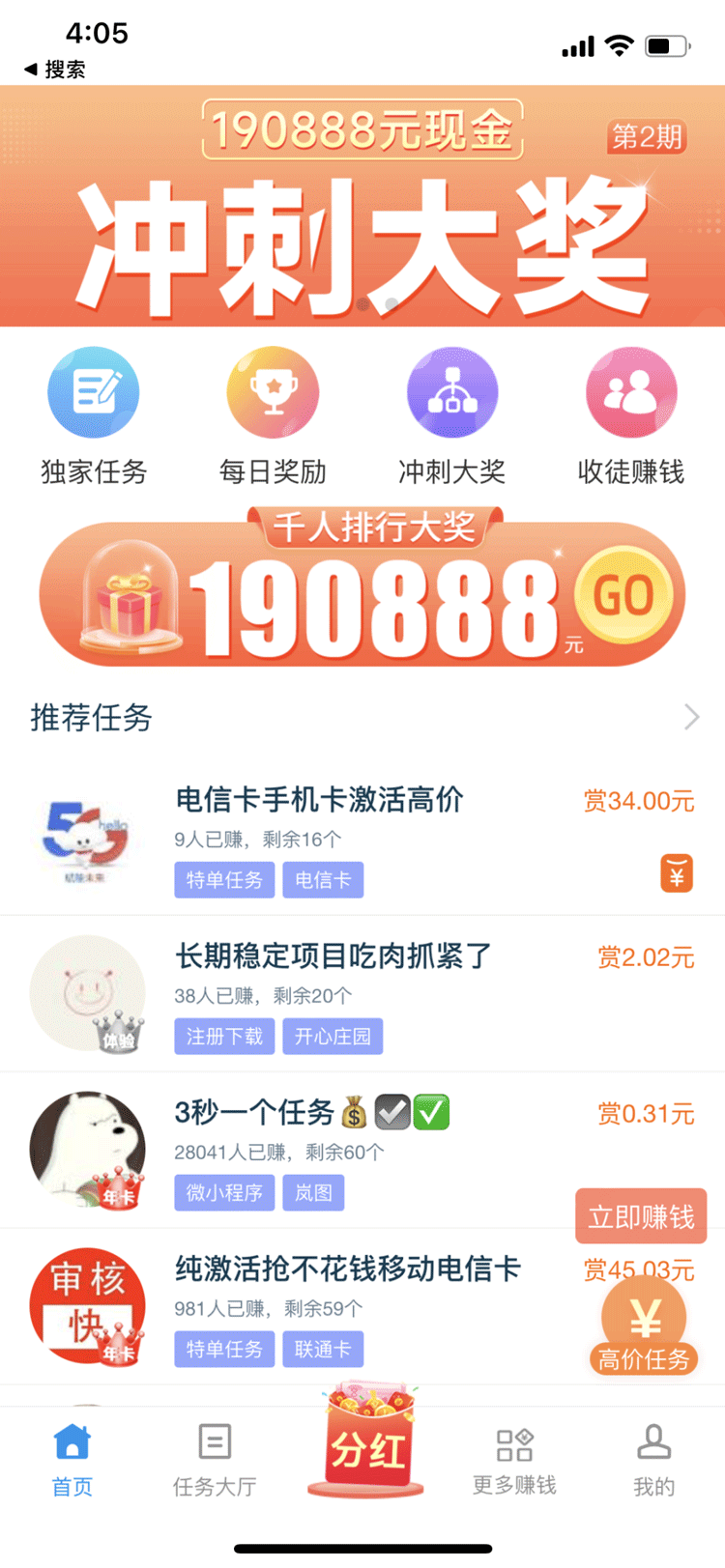The image size is (725, 1568).
Task: Return to 搜索 via the back link
Action: [55, 70]
